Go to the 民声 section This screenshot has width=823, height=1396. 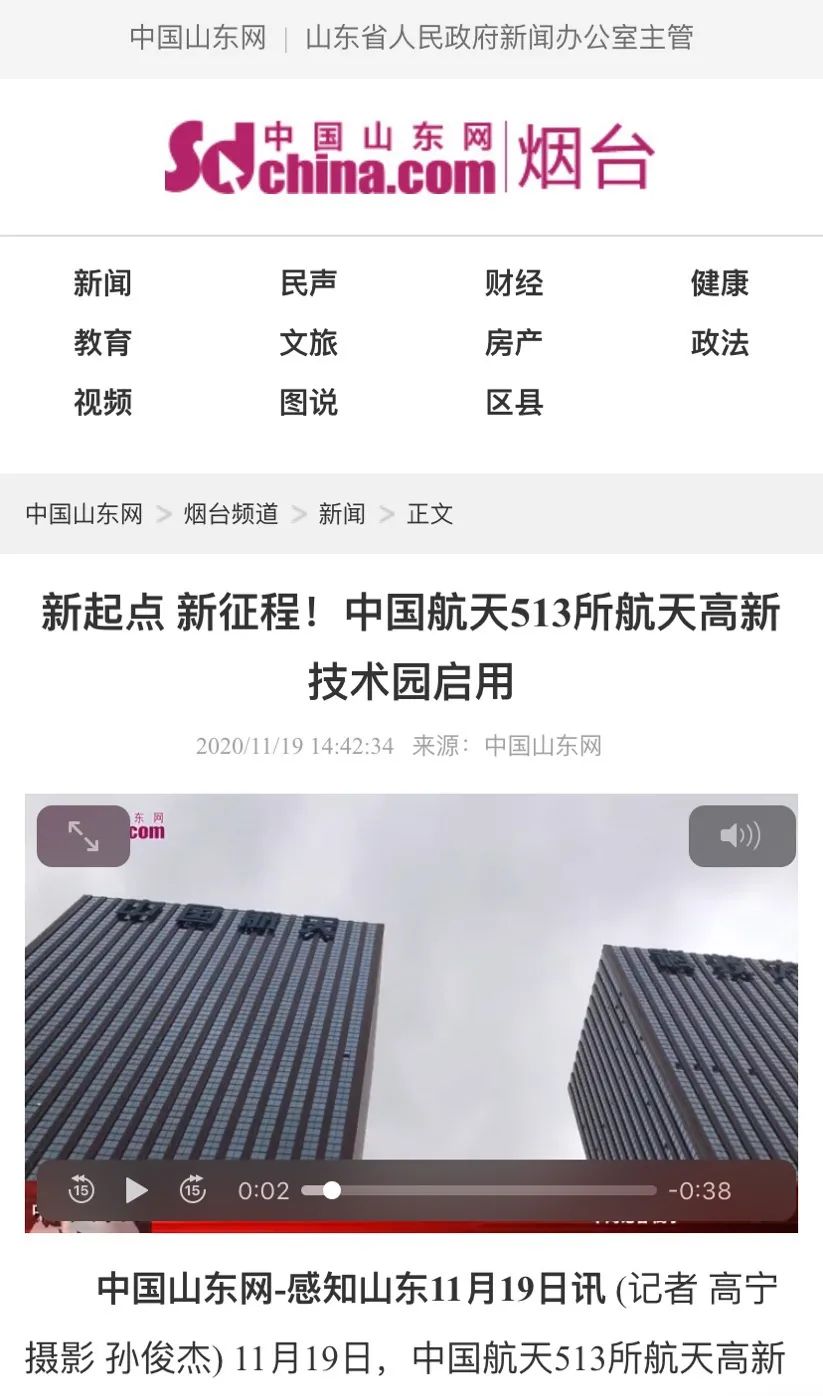308,283
